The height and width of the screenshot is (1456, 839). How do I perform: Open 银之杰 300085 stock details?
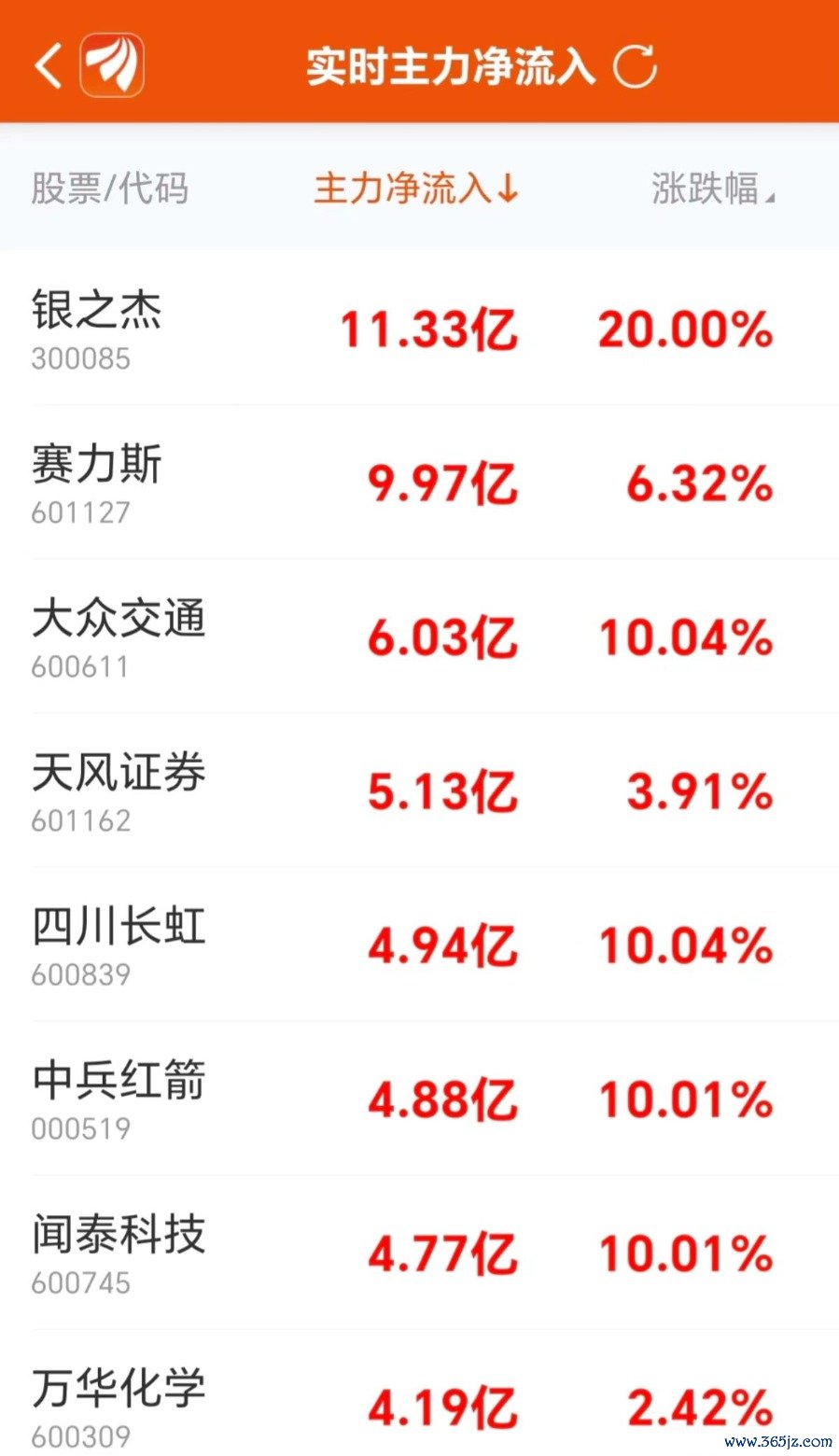pos(419,329)
